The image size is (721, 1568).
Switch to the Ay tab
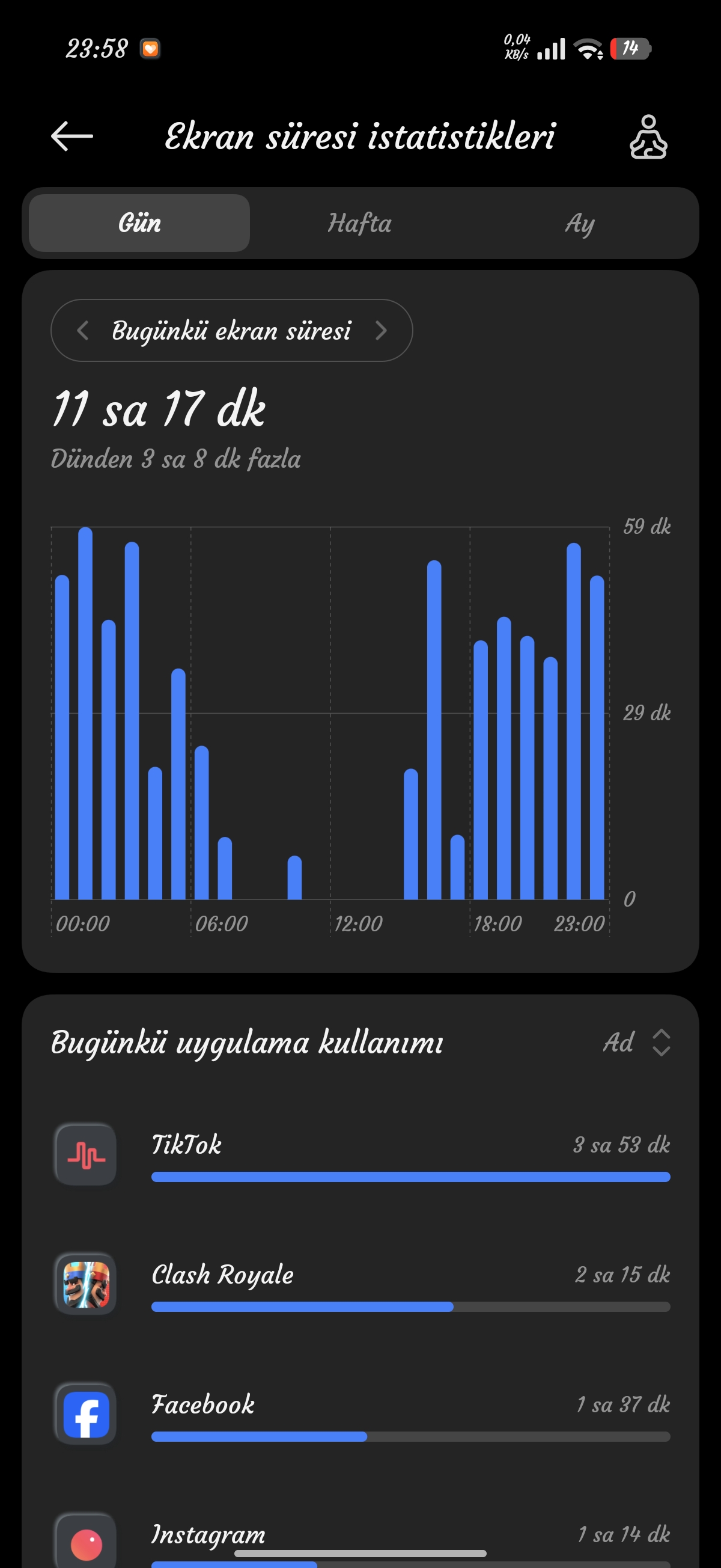[579, 224]
